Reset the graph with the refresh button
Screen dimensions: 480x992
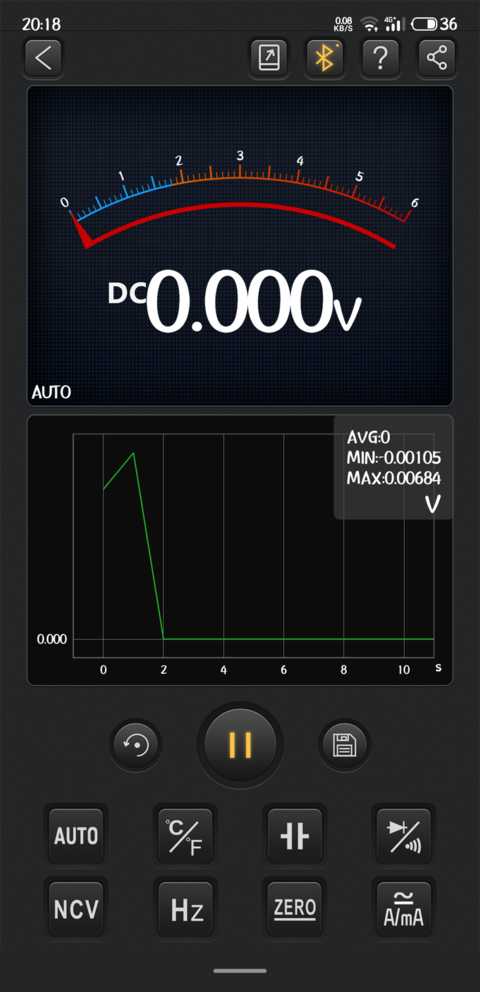pos(135,745)
